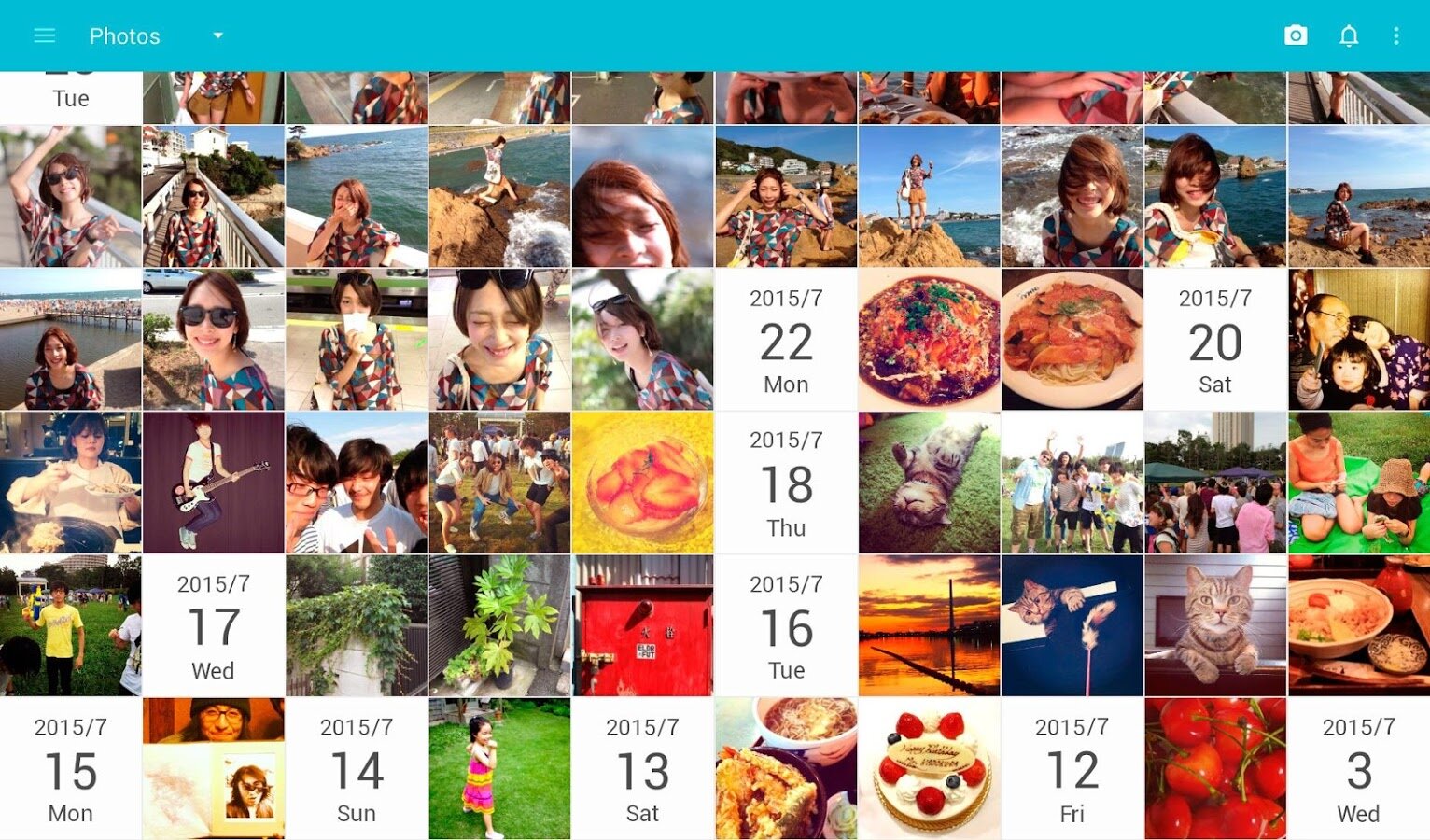View the cat lying on grass photo
1430x840 pixels.
pyautogui.click(x=929, y=483)
